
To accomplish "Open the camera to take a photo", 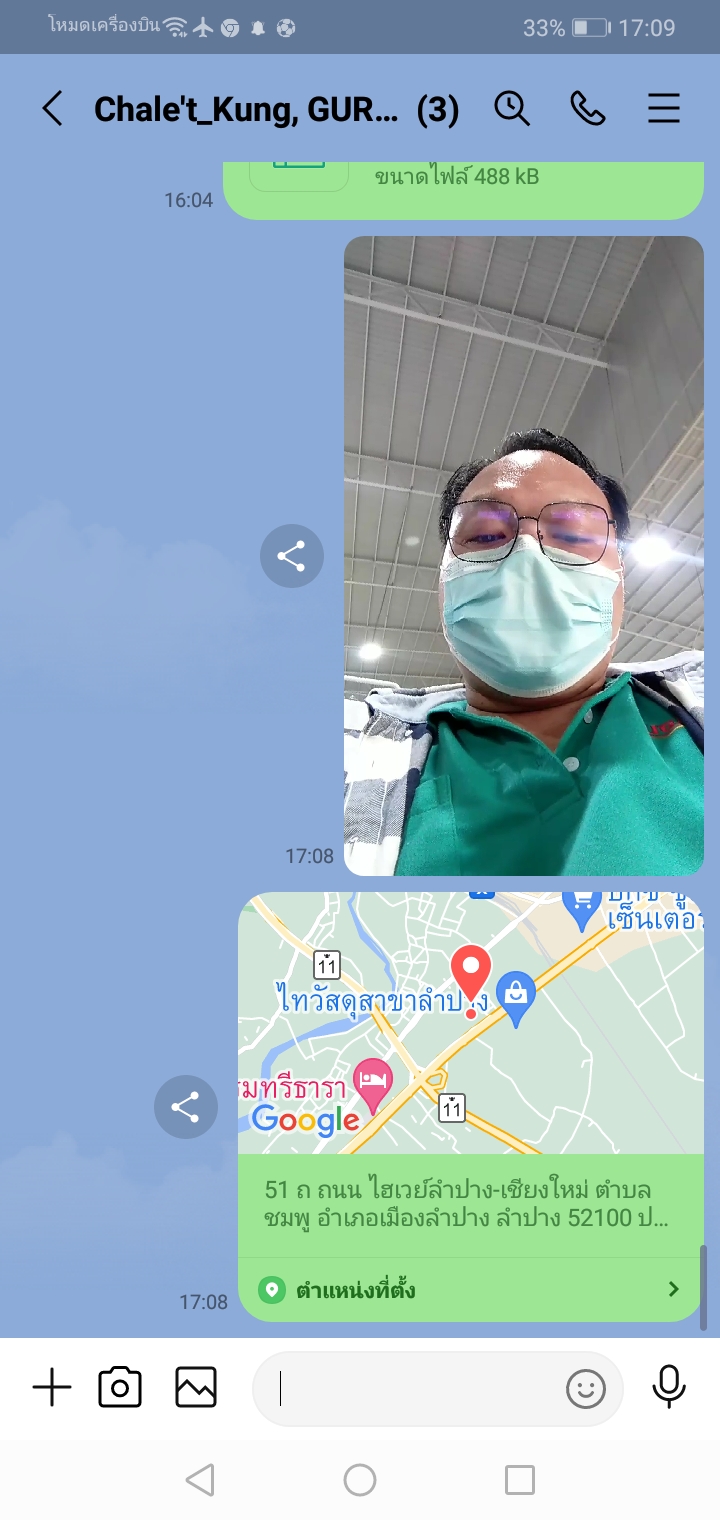I will pyautogui.click(x=120, y=1388).
